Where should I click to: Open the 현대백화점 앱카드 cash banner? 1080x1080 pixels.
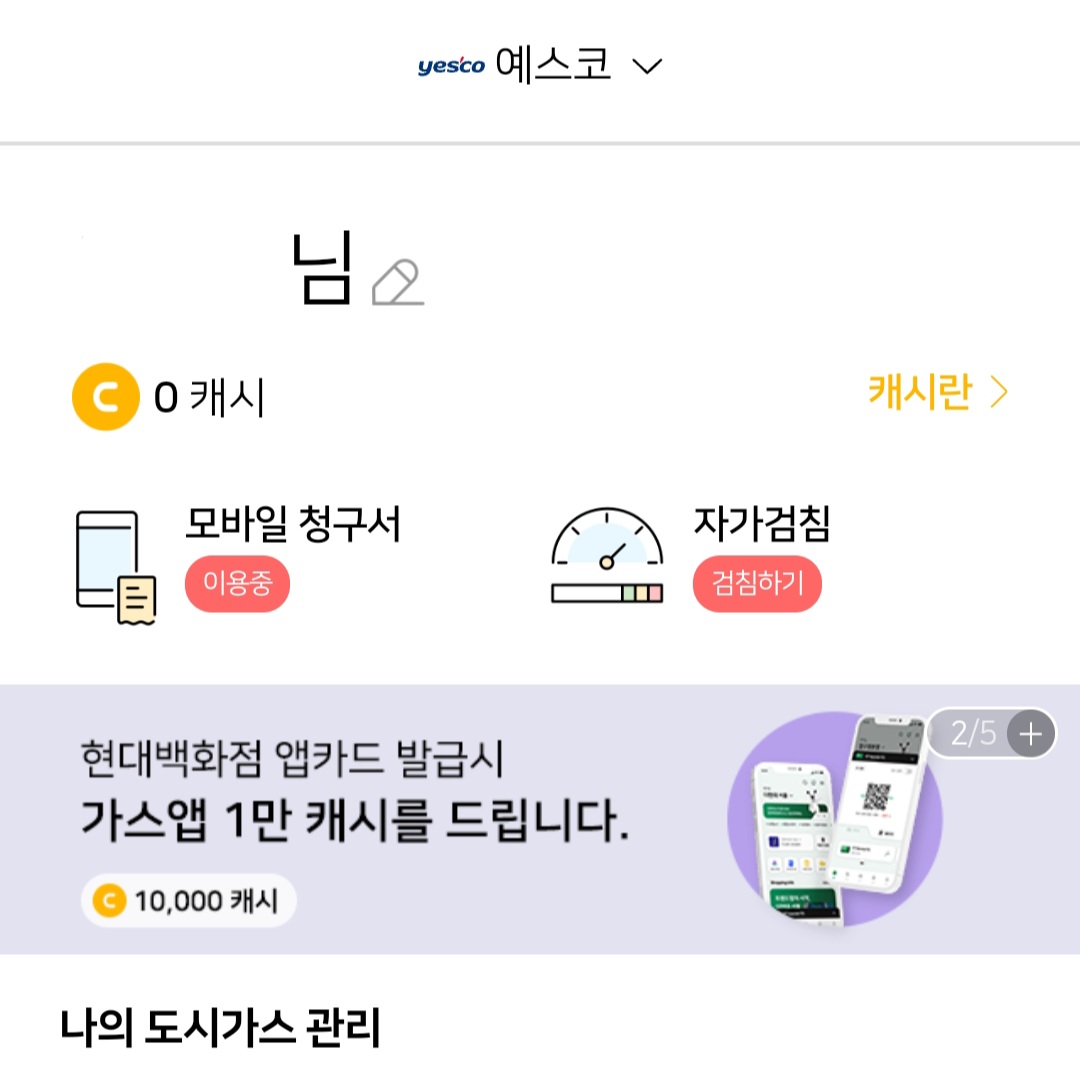(540, 819)
